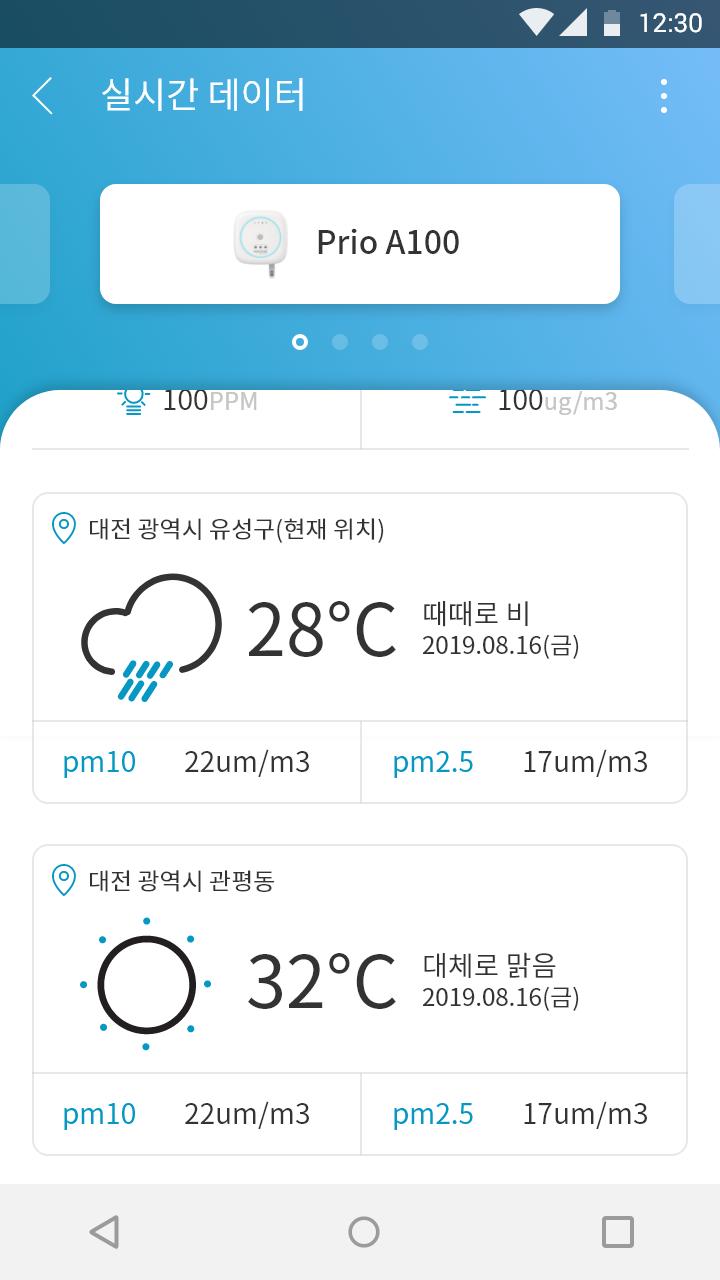Image resolution: width=720 pixels, height=1280 pixels.
Task: Tap the fine dust icon showing 100ug/m3
Action: click(x=466, y=399)
